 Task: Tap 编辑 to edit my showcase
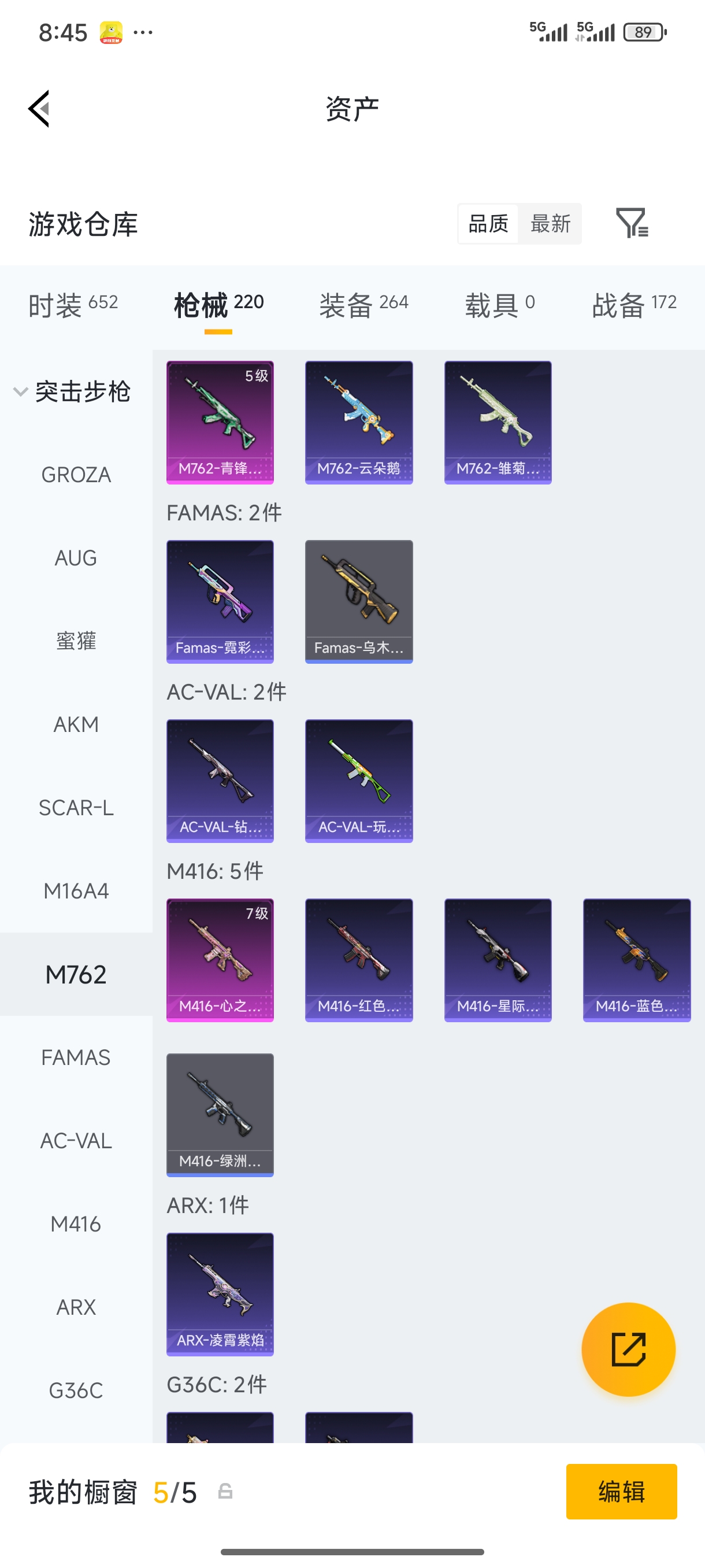click(621, 1491)
